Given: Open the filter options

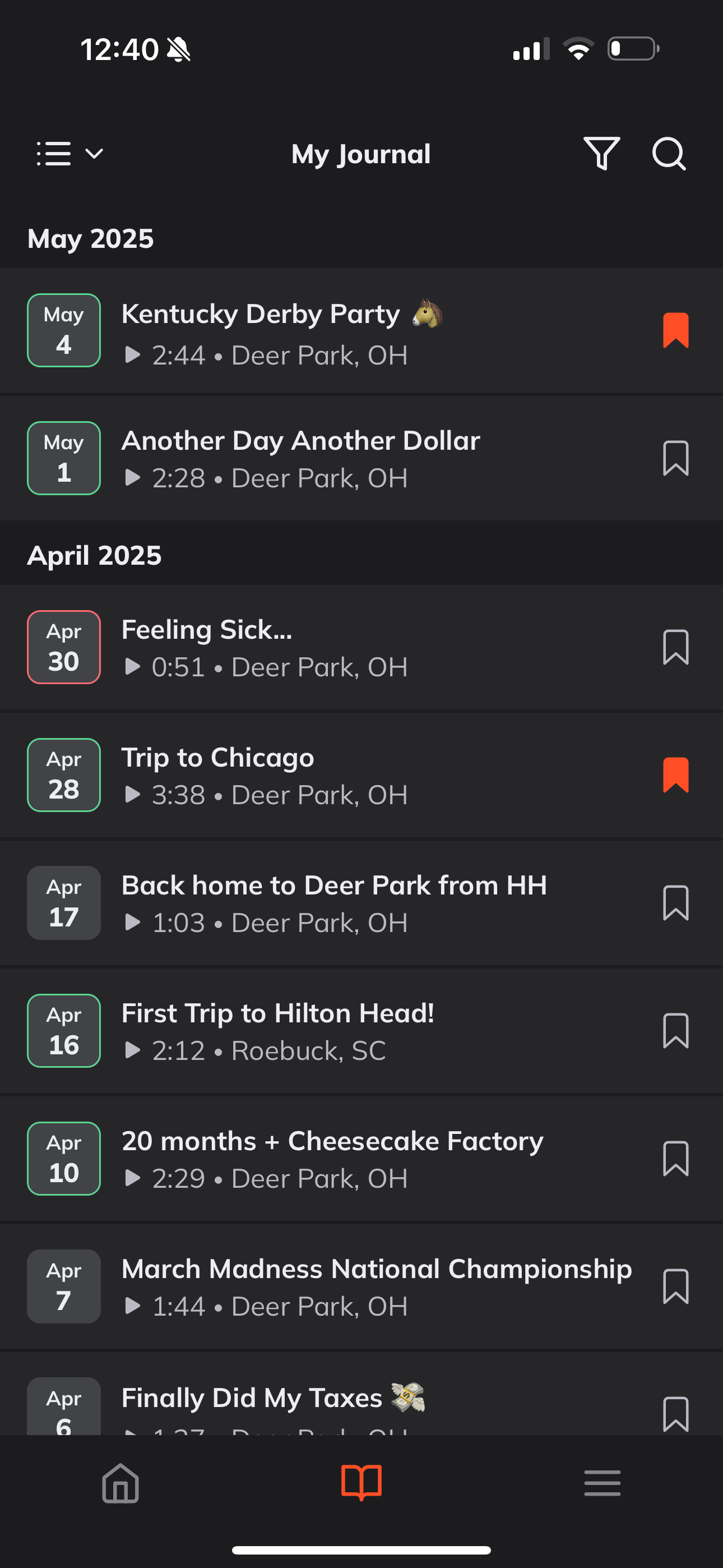Looking at the screenshot, I should coord(602,154).
